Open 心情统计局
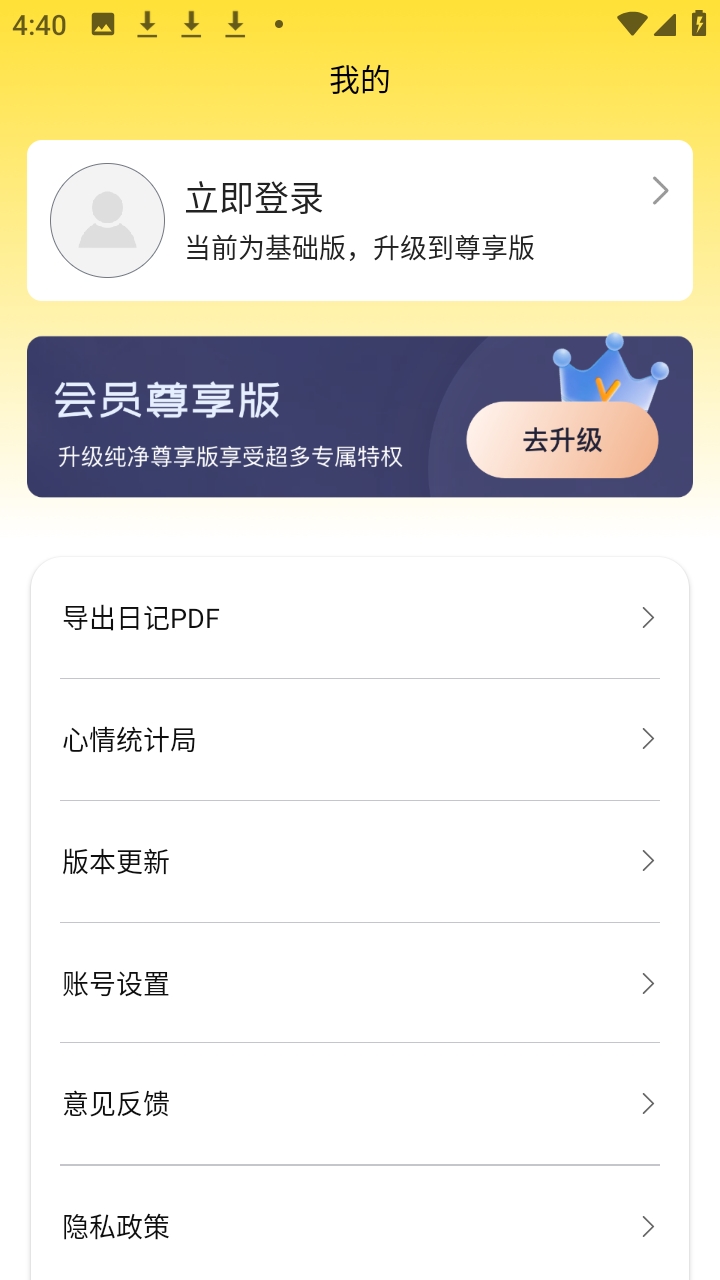 360,740
